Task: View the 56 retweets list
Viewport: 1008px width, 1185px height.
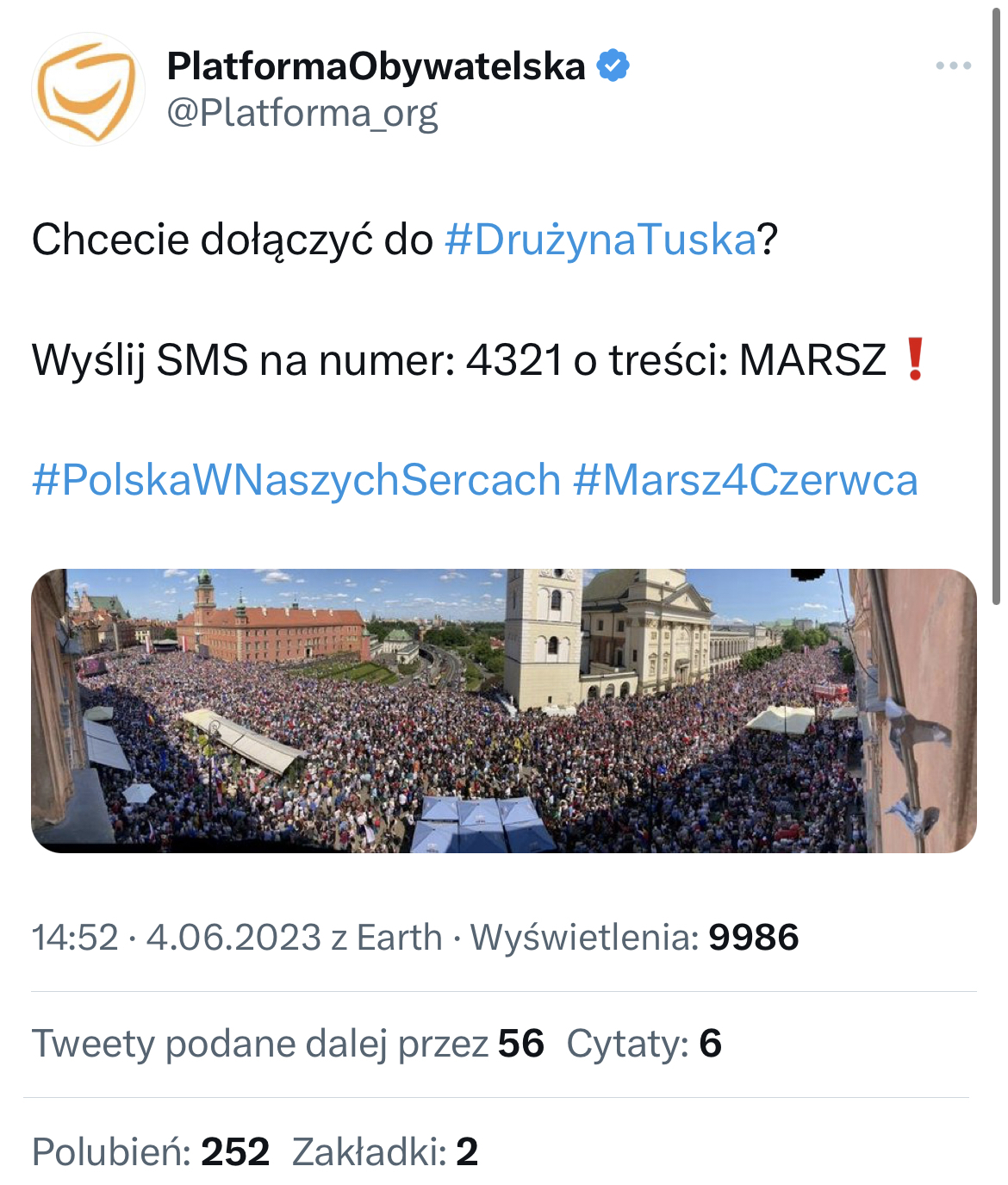Action: point(288,1044)
